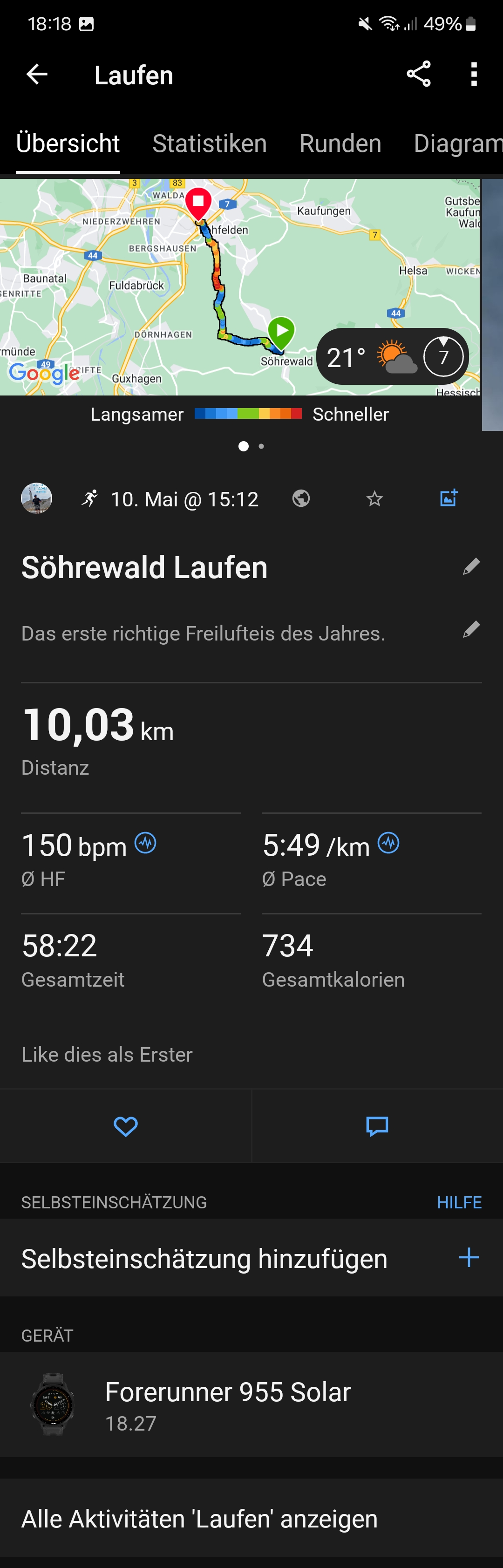Open HILFE for Selbsteinschätzung
The image size is (503, 1568).
(459, 1202)
